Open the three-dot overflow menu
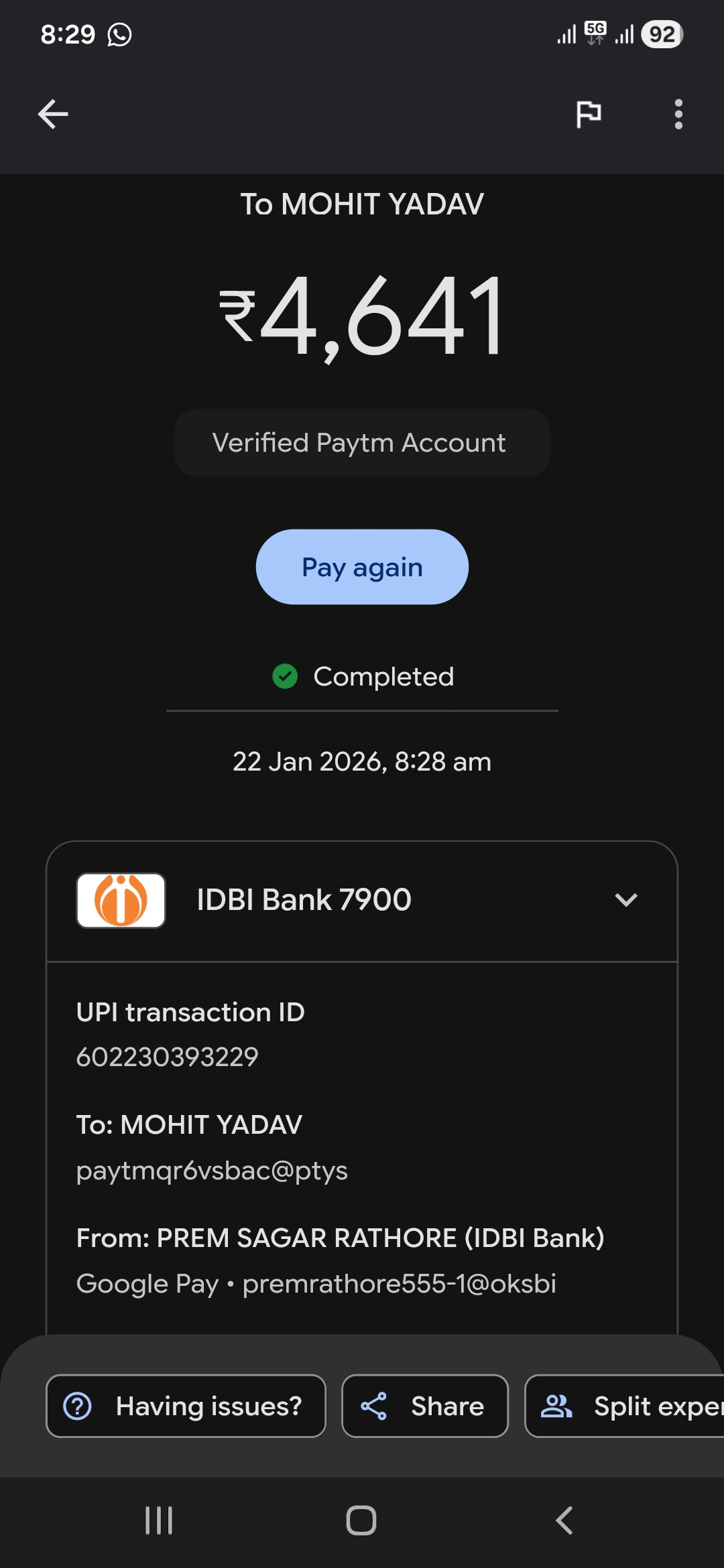 point(678,114)
